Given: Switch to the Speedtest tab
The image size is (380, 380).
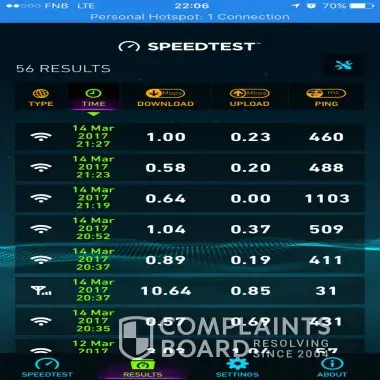Looking at the screenshot, I should 47,367.
